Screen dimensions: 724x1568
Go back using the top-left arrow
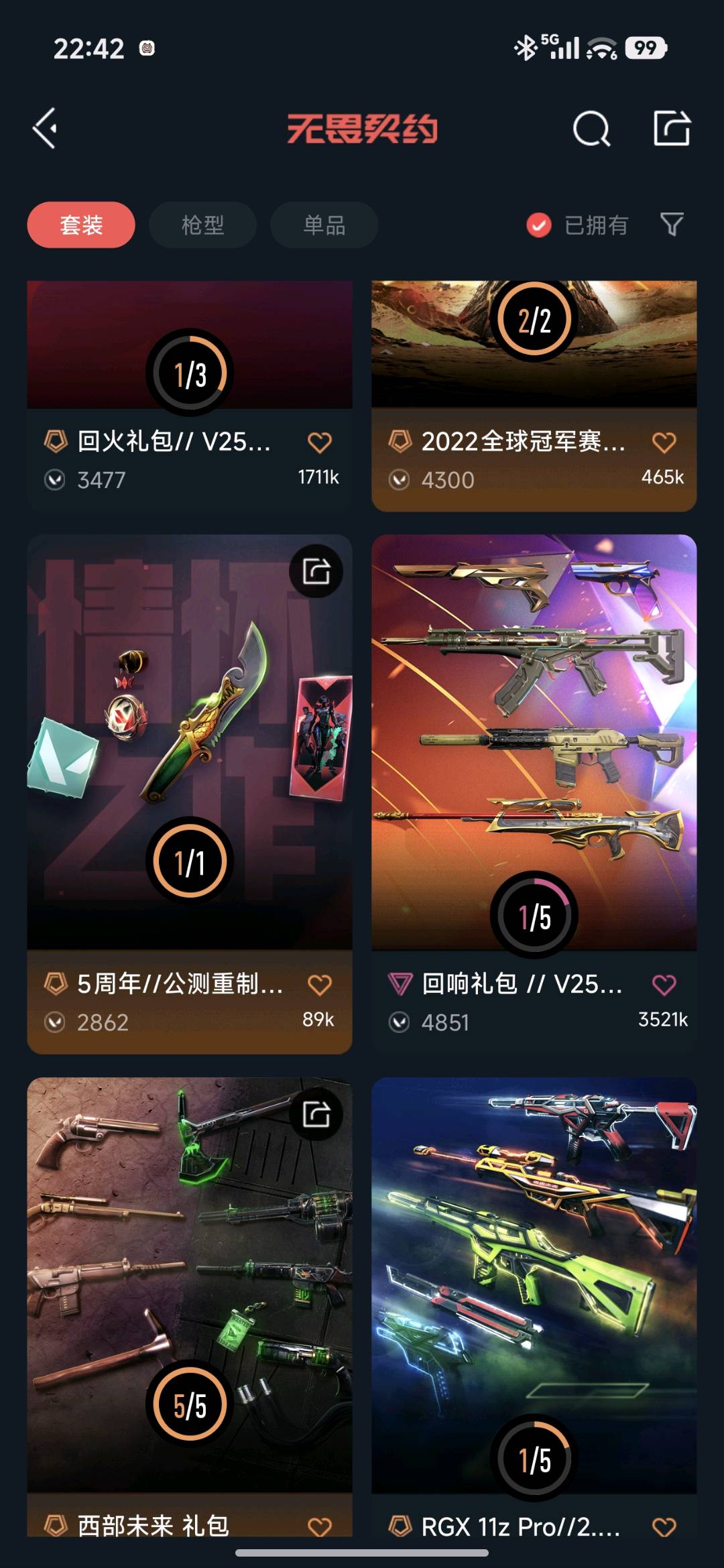(x=45, y=128)
